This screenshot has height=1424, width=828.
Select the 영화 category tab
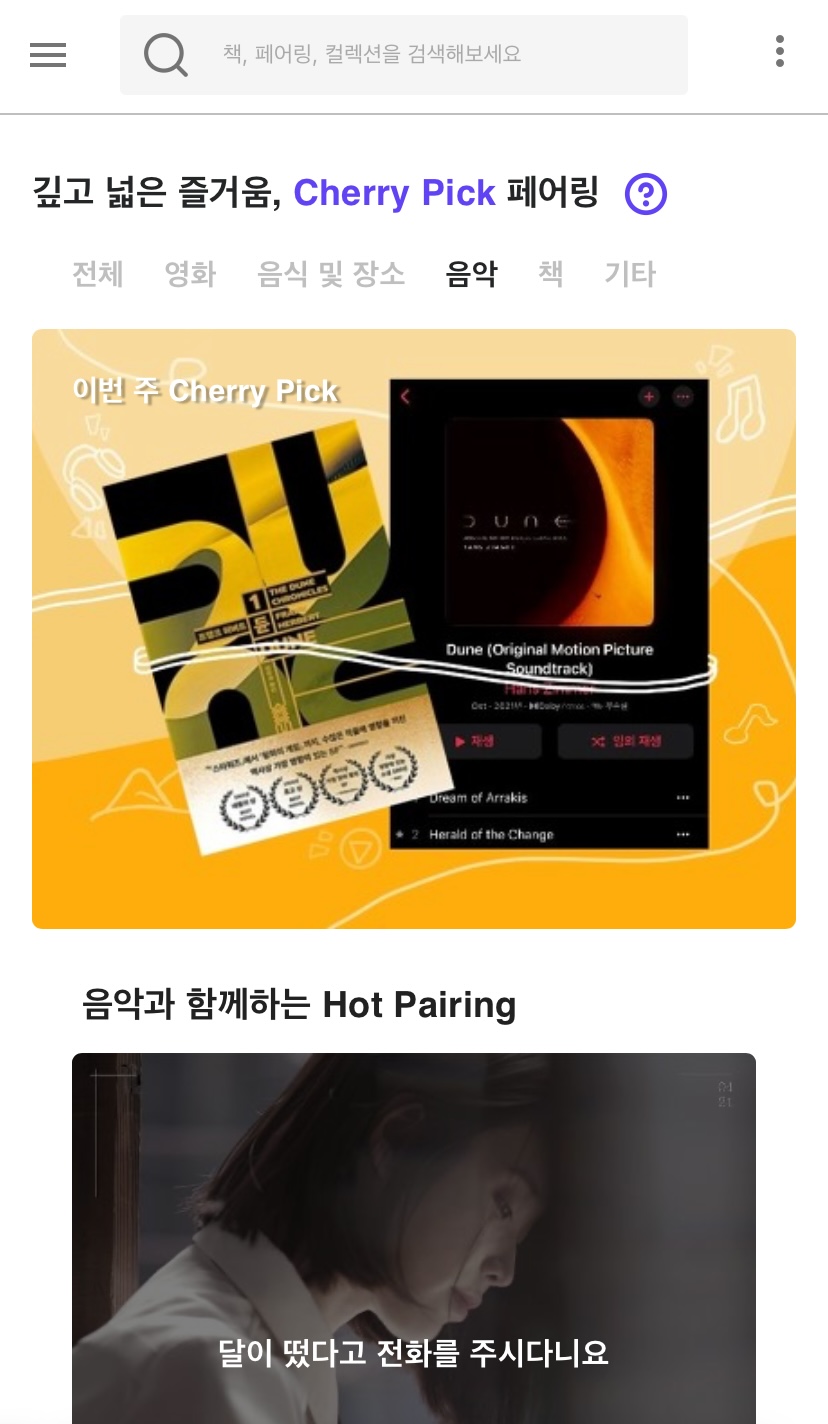(190, 274)
